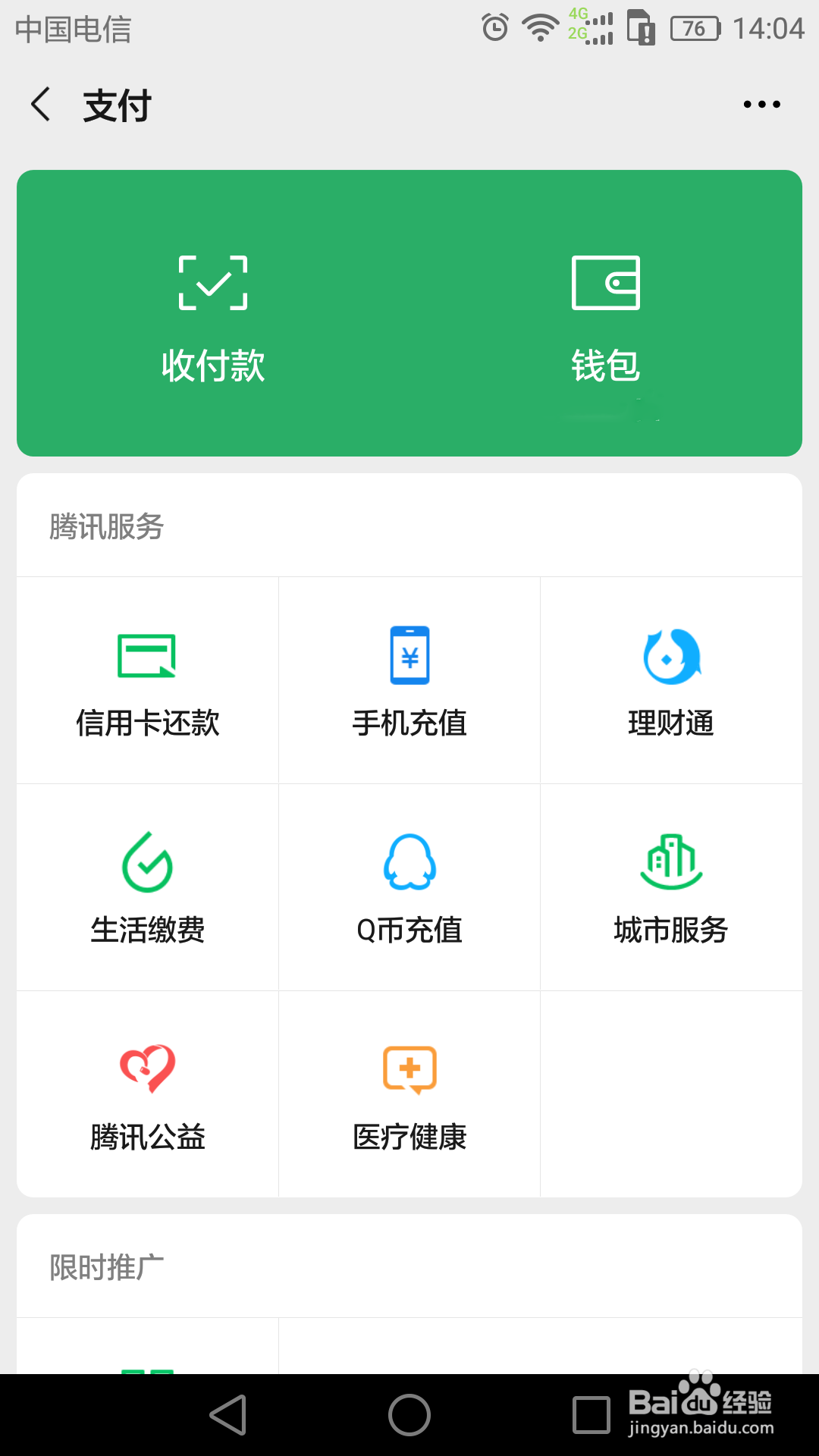This screenshot has height=1456, width=819.
Task: Open 手机充值 mobile top-up icon
Action: click(409, 654)
